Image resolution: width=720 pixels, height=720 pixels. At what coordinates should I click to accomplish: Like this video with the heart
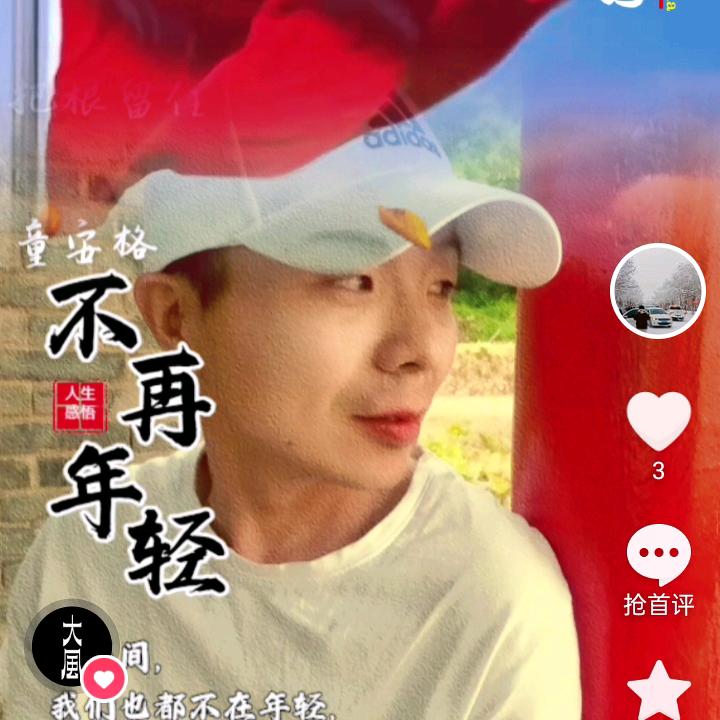(658, 421)
